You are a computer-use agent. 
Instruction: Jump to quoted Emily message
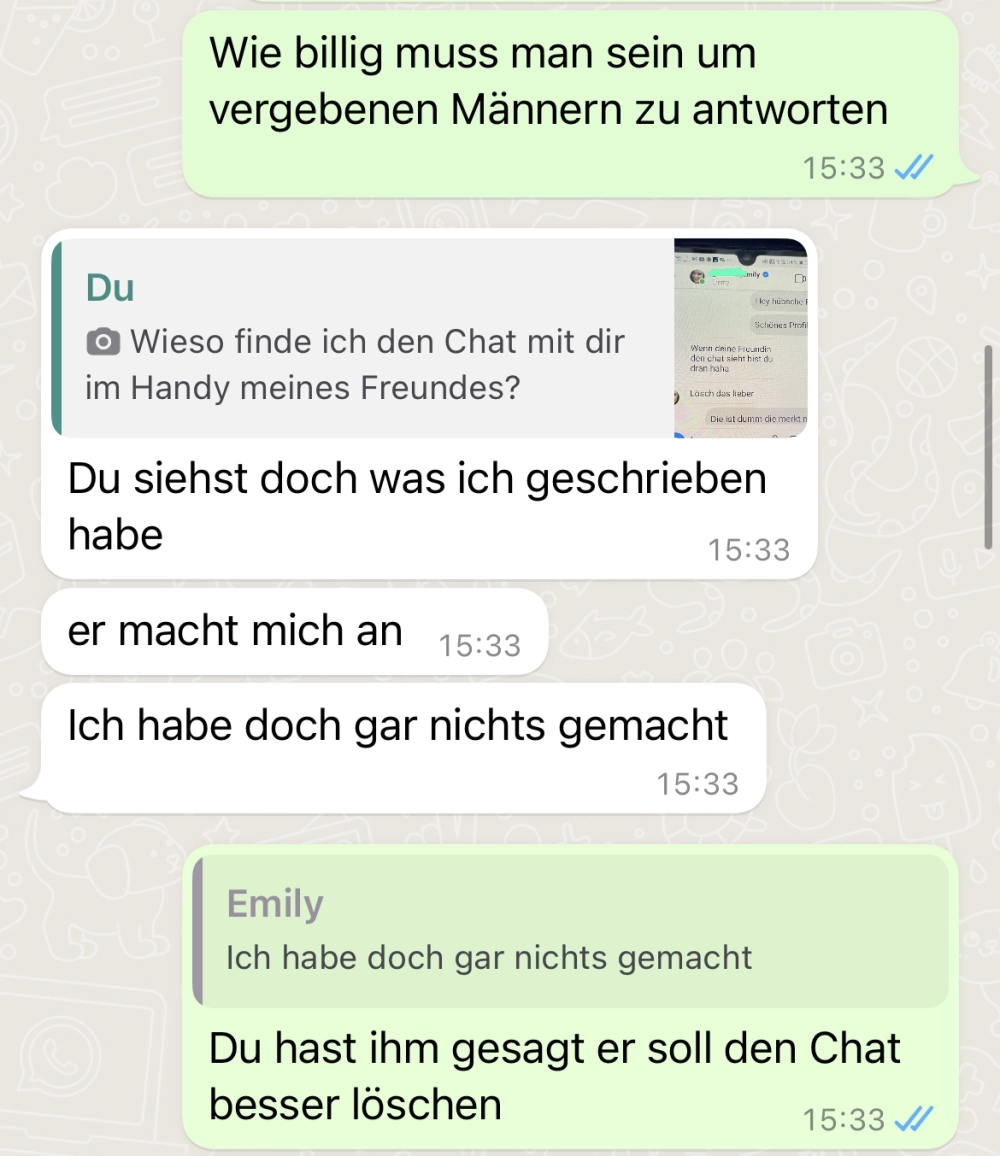pyautogui.click(x=571, y=931)
